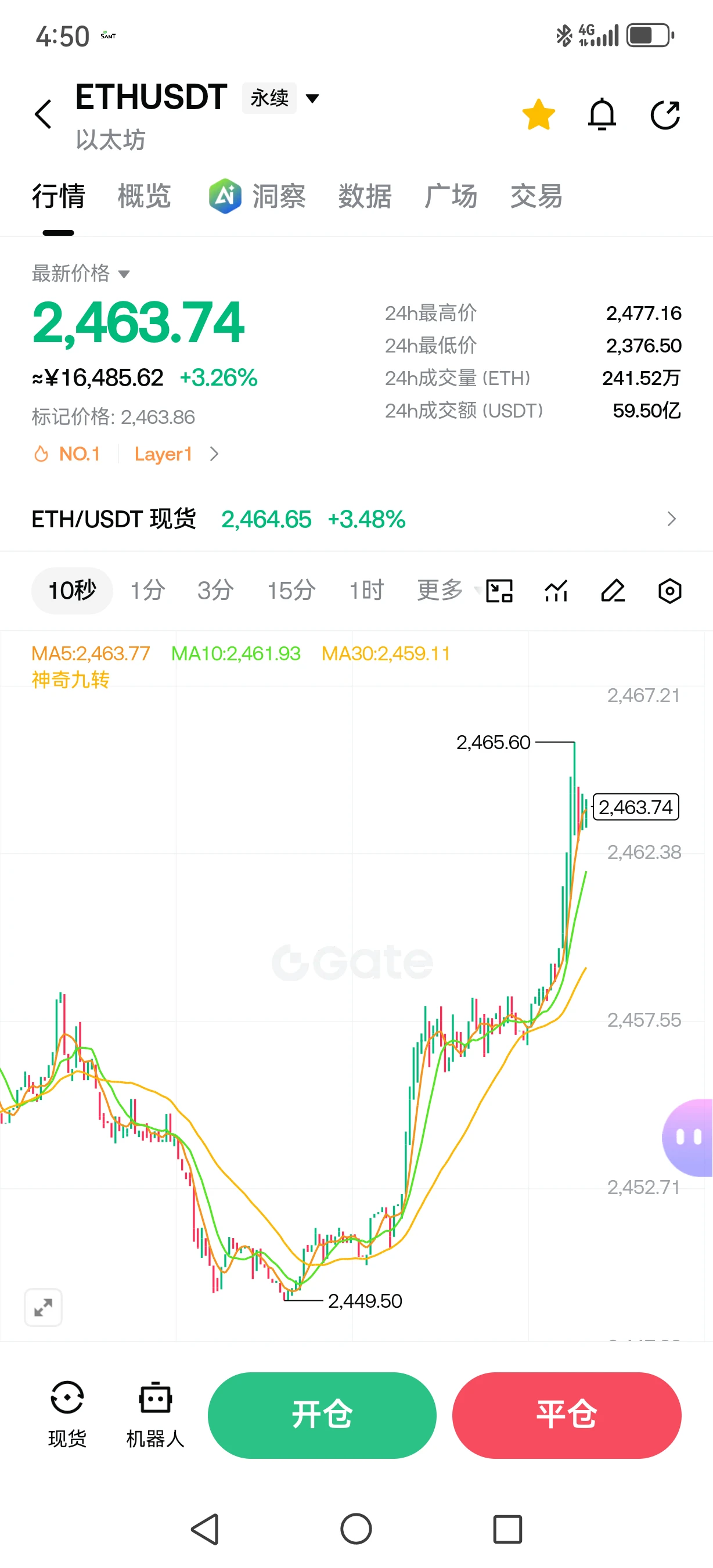
Task: Switch to the 概览 tab
Action: tap(144, 196)
